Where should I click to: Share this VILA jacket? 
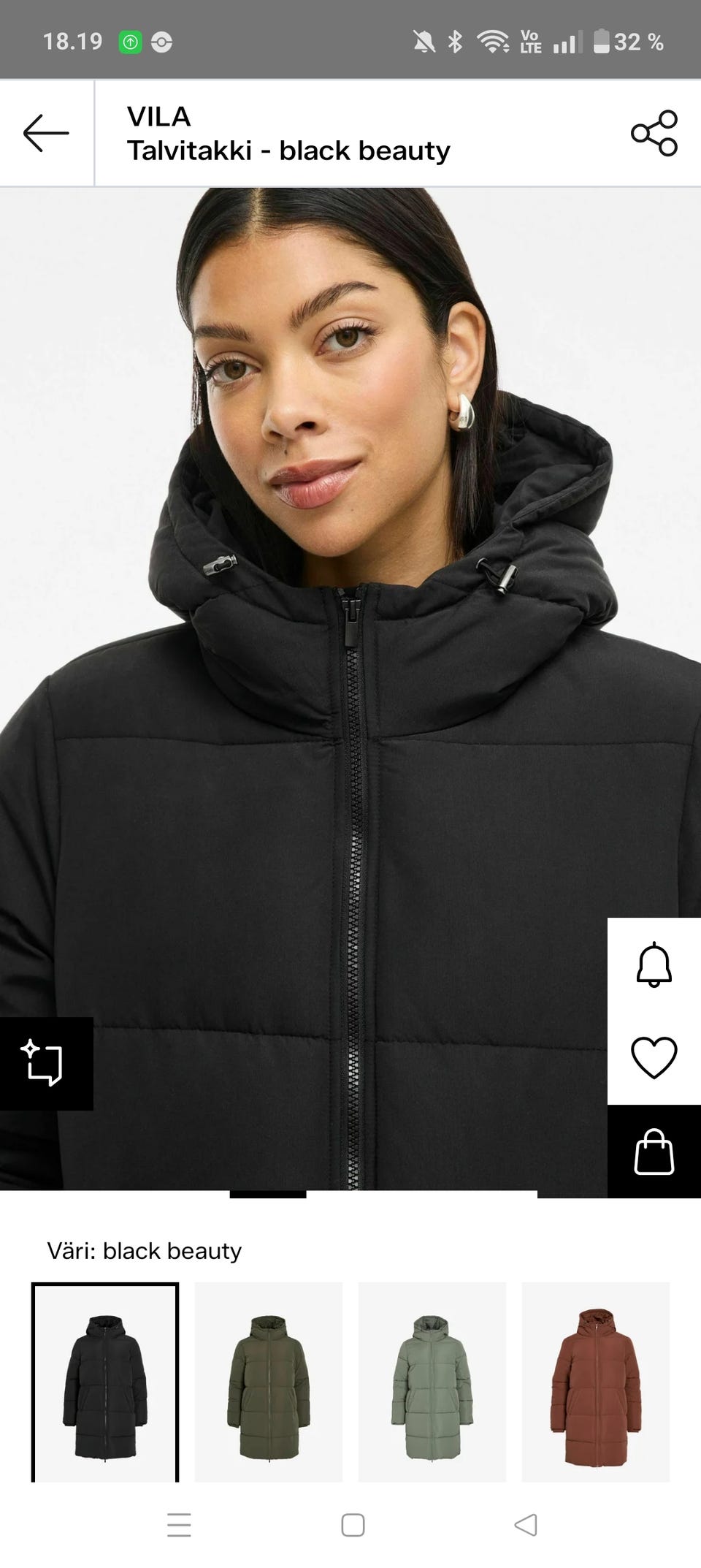point(654,133)
